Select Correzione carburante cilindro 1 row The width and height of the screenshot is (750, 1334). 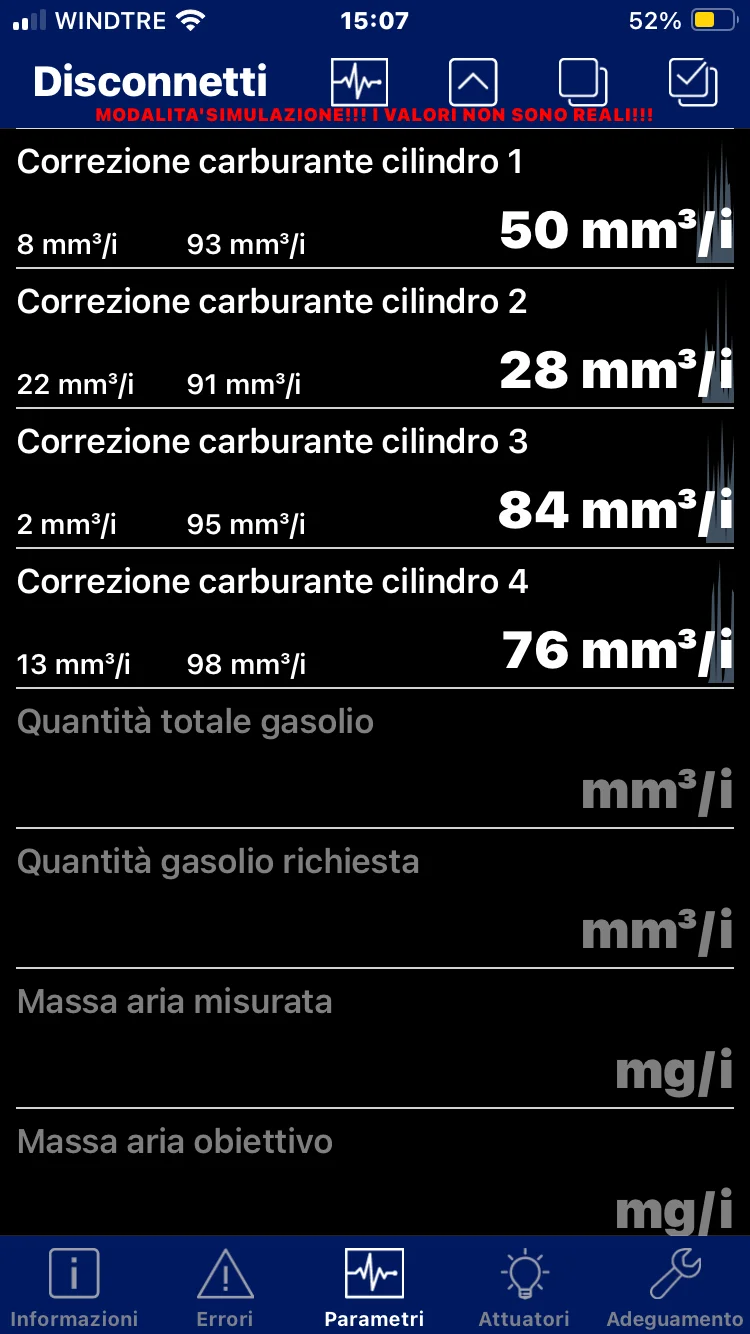pyautogui.click(x=375, y=199)
